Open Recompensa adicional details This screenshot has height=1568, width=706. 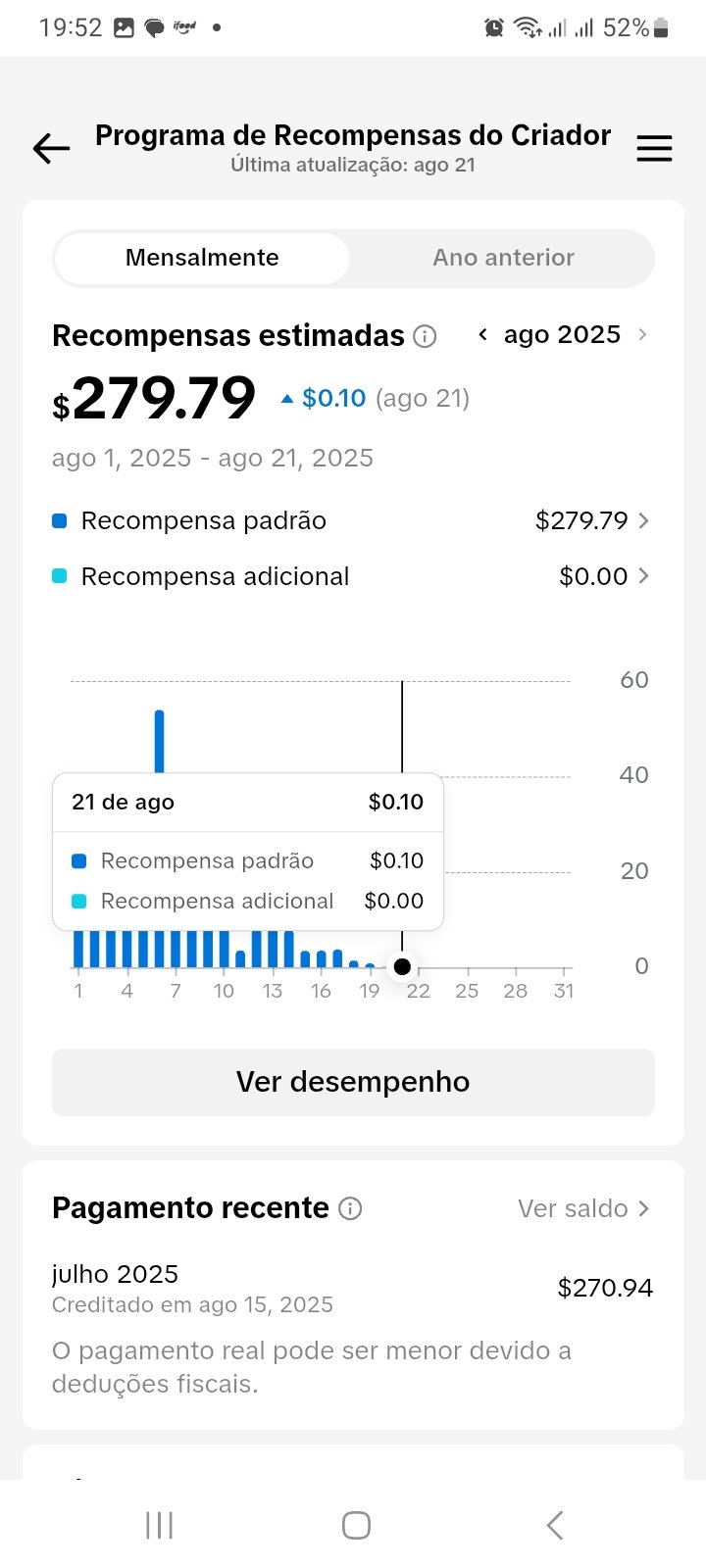coord(352,576)
